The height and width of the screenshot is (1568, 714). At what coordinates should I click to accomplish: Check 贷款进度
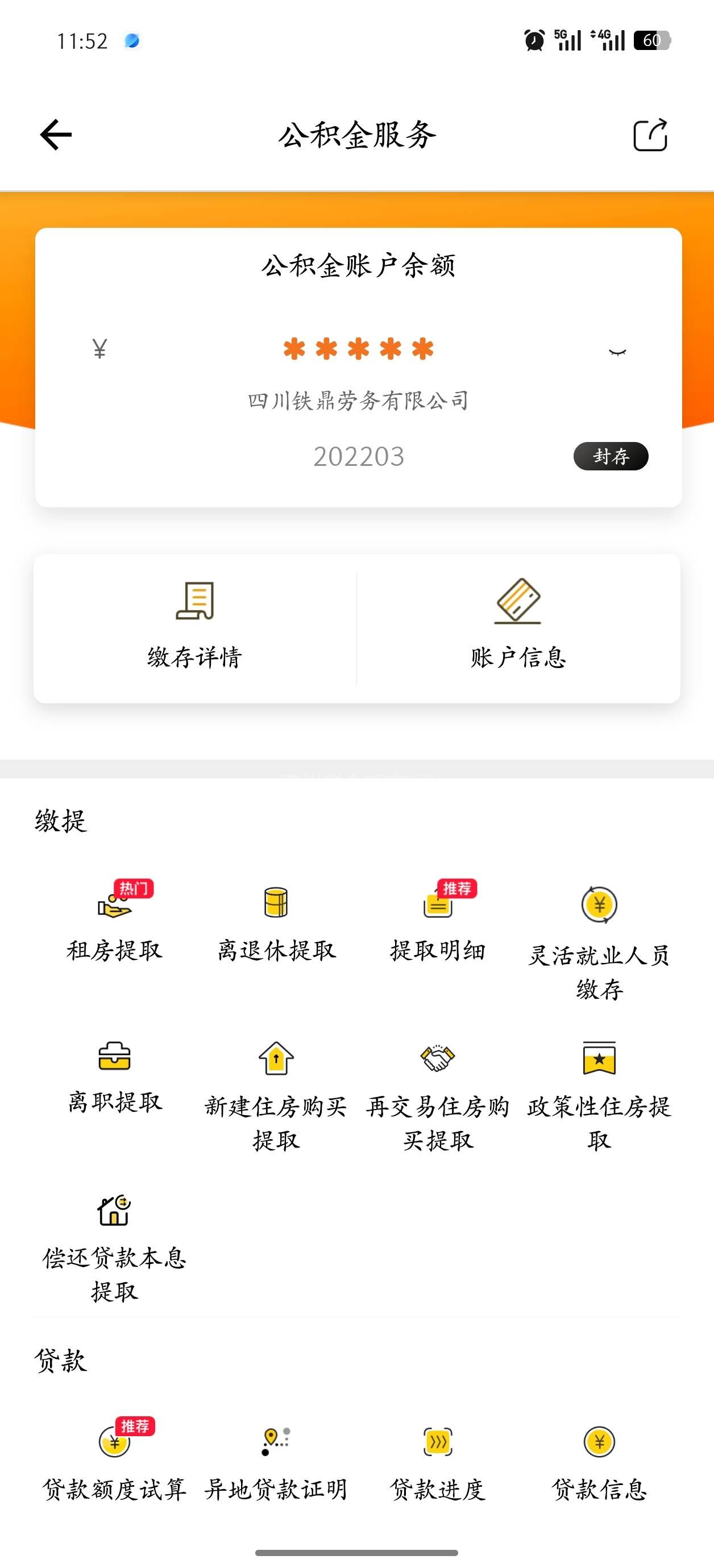tap(438, 1461)
